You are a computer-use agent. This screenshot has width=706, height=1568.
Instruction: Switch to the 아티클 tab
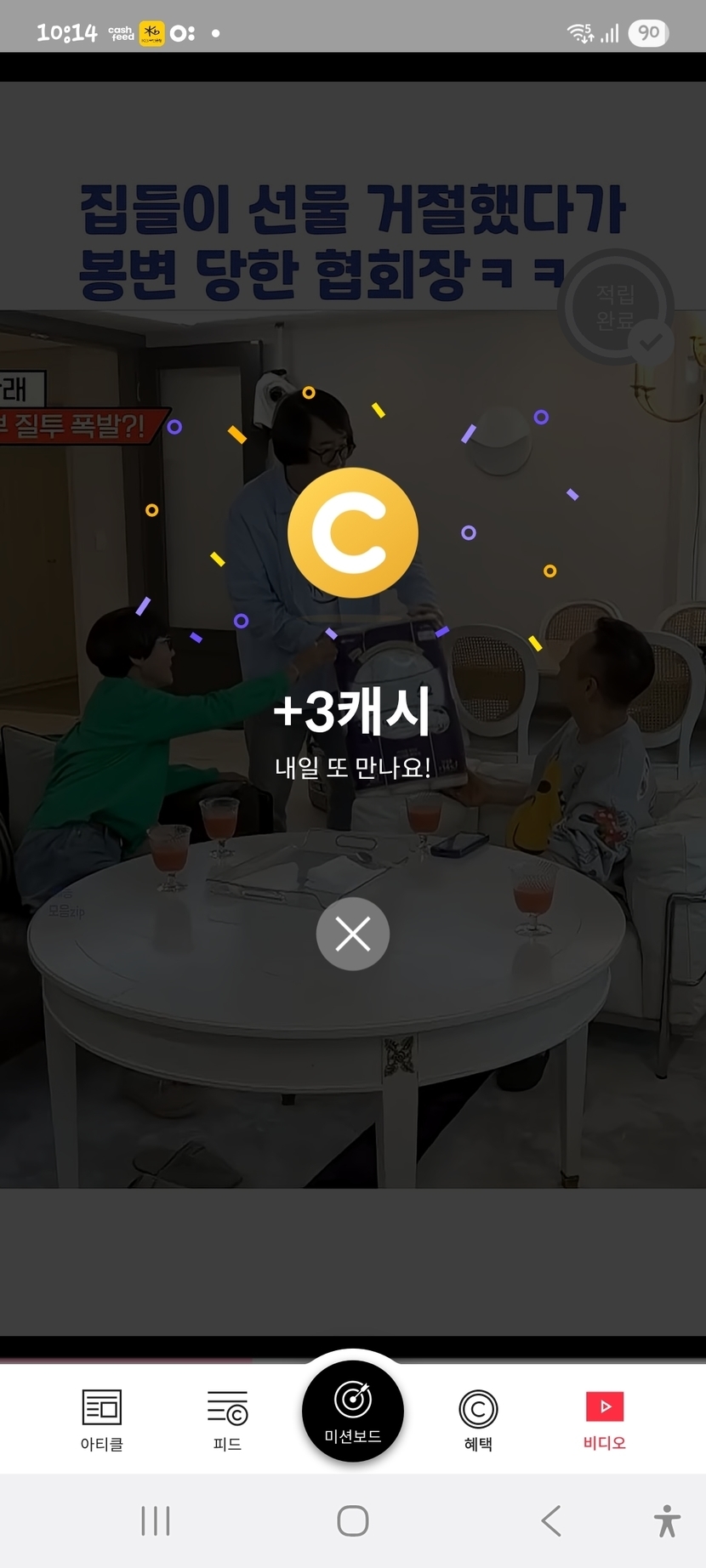coord(102,1419)
